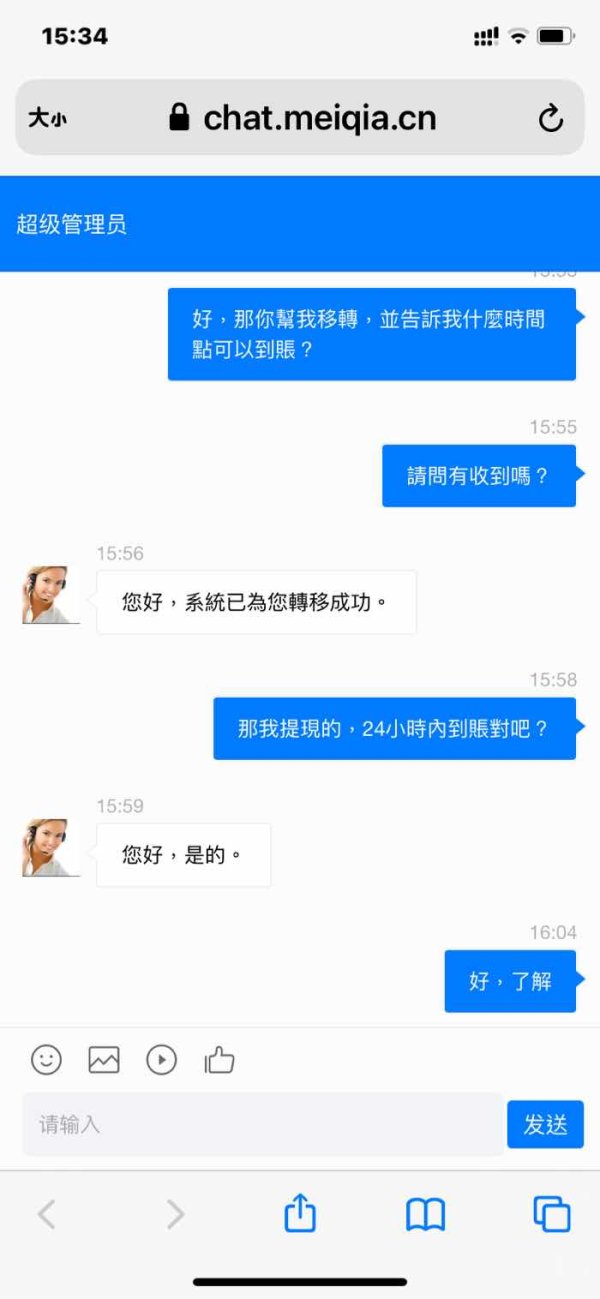The height and width of the screenshot is (1299, 600).
Task: Open Safari bookmarks
Action: pos(425,1214)
